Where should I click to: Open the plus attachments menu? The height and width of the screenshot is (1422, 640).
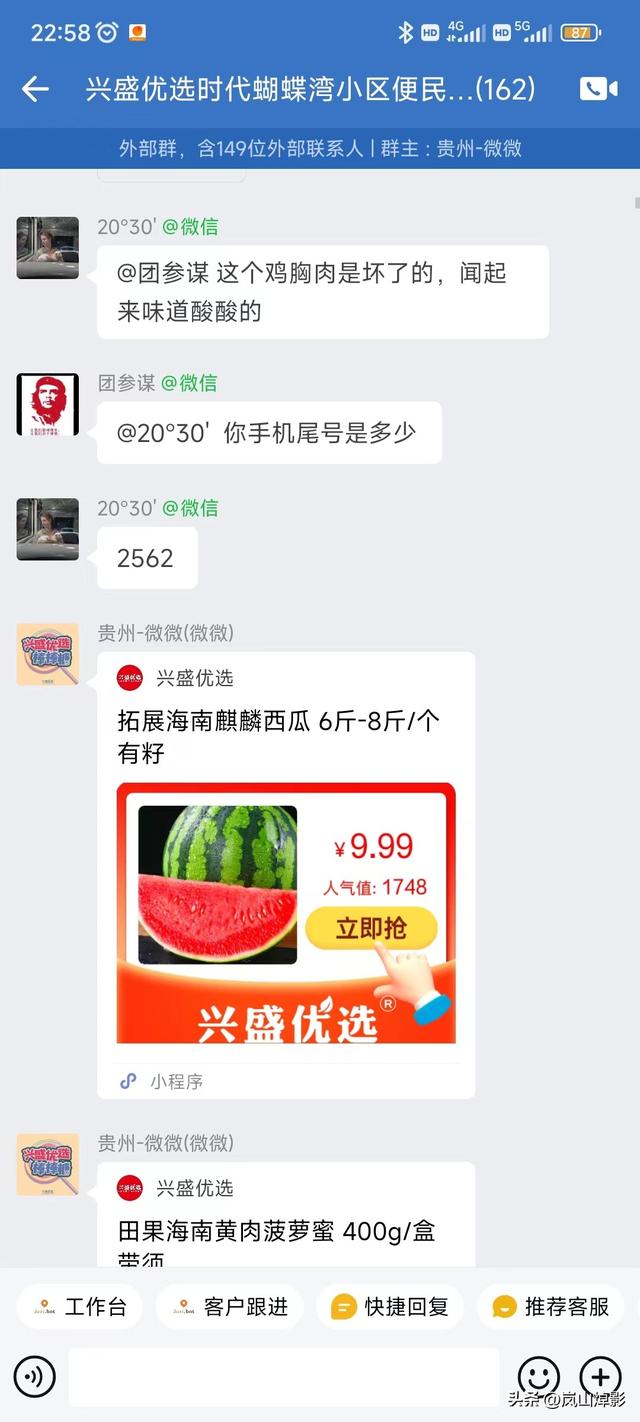pos(600,1377)
